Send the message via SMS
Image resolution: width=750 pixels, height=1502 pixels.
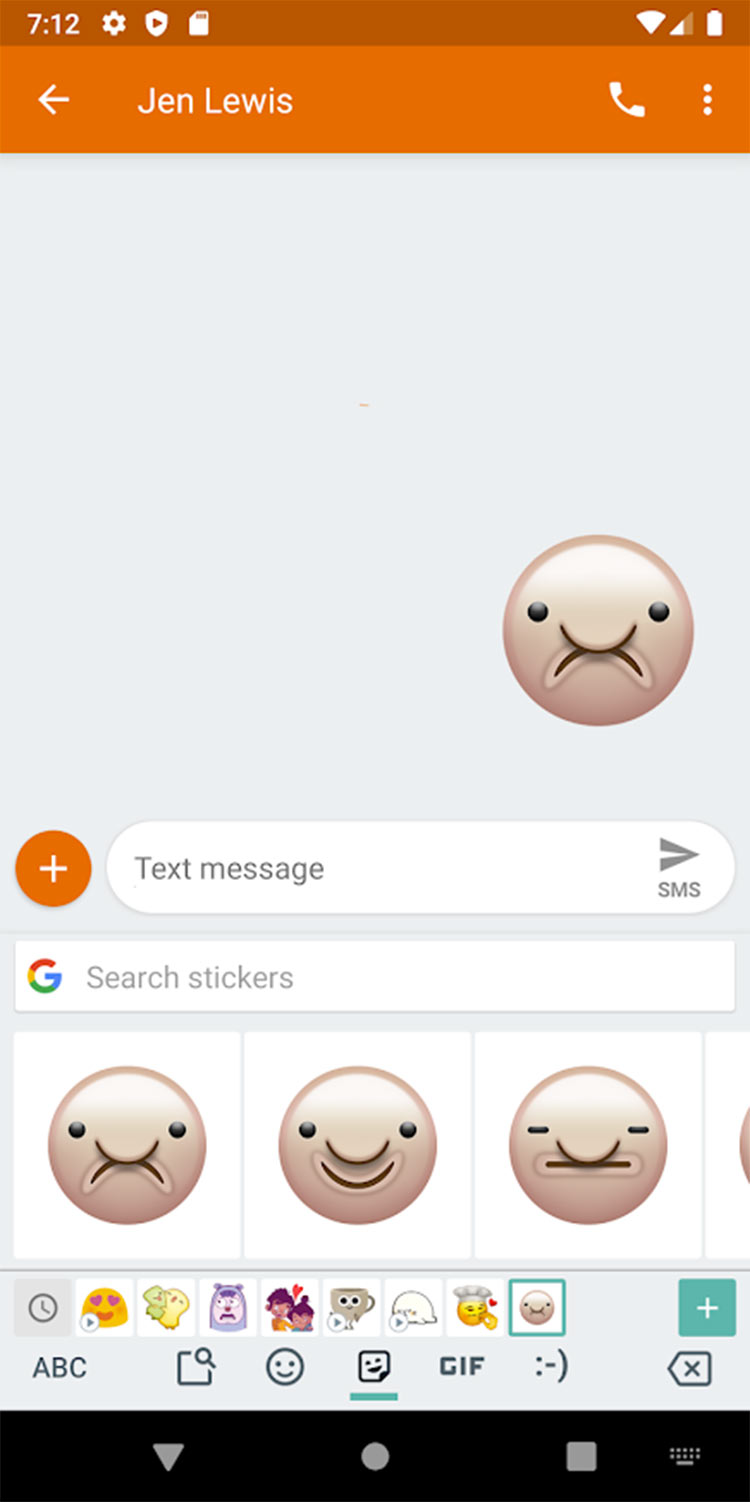679,867
